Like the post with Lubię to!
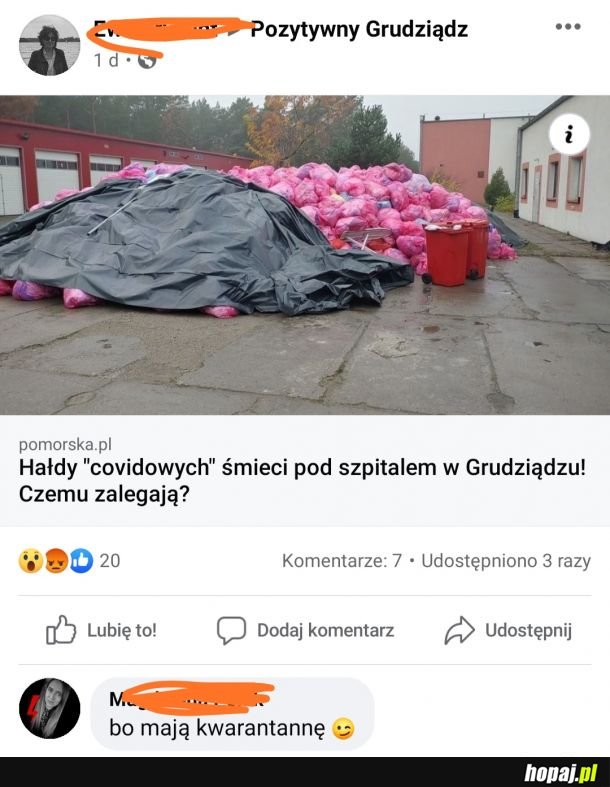The width and height of the screenshot is (610, 787). (101, 630)
